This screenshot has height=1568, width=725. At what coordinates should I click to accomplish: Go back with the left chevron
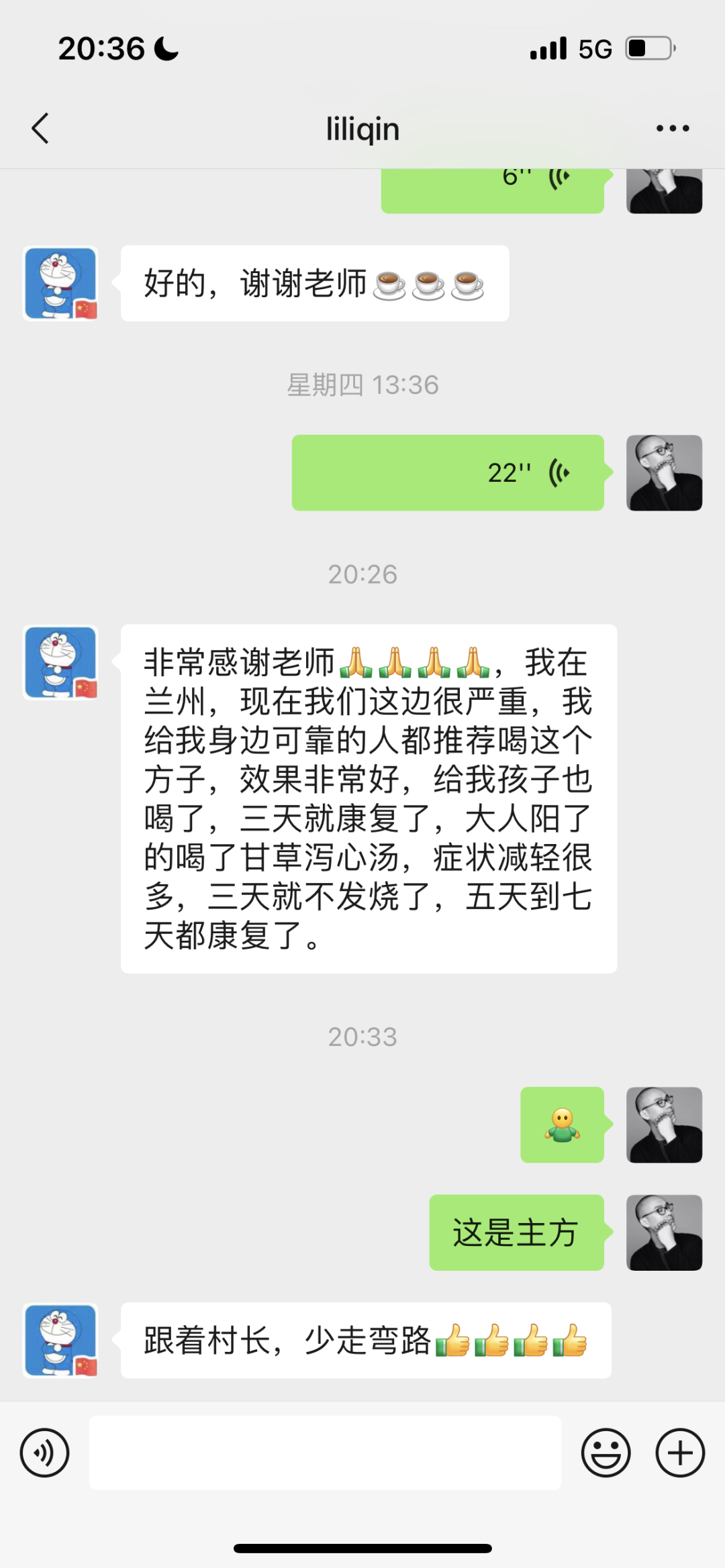click(x=40, y=127)
